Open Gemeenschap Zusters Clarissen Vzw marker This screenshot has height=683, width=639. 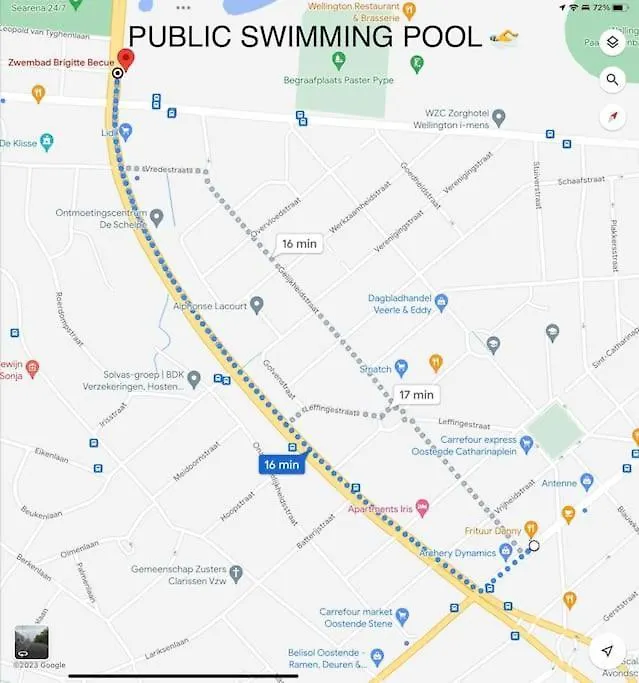coord(236,573)
